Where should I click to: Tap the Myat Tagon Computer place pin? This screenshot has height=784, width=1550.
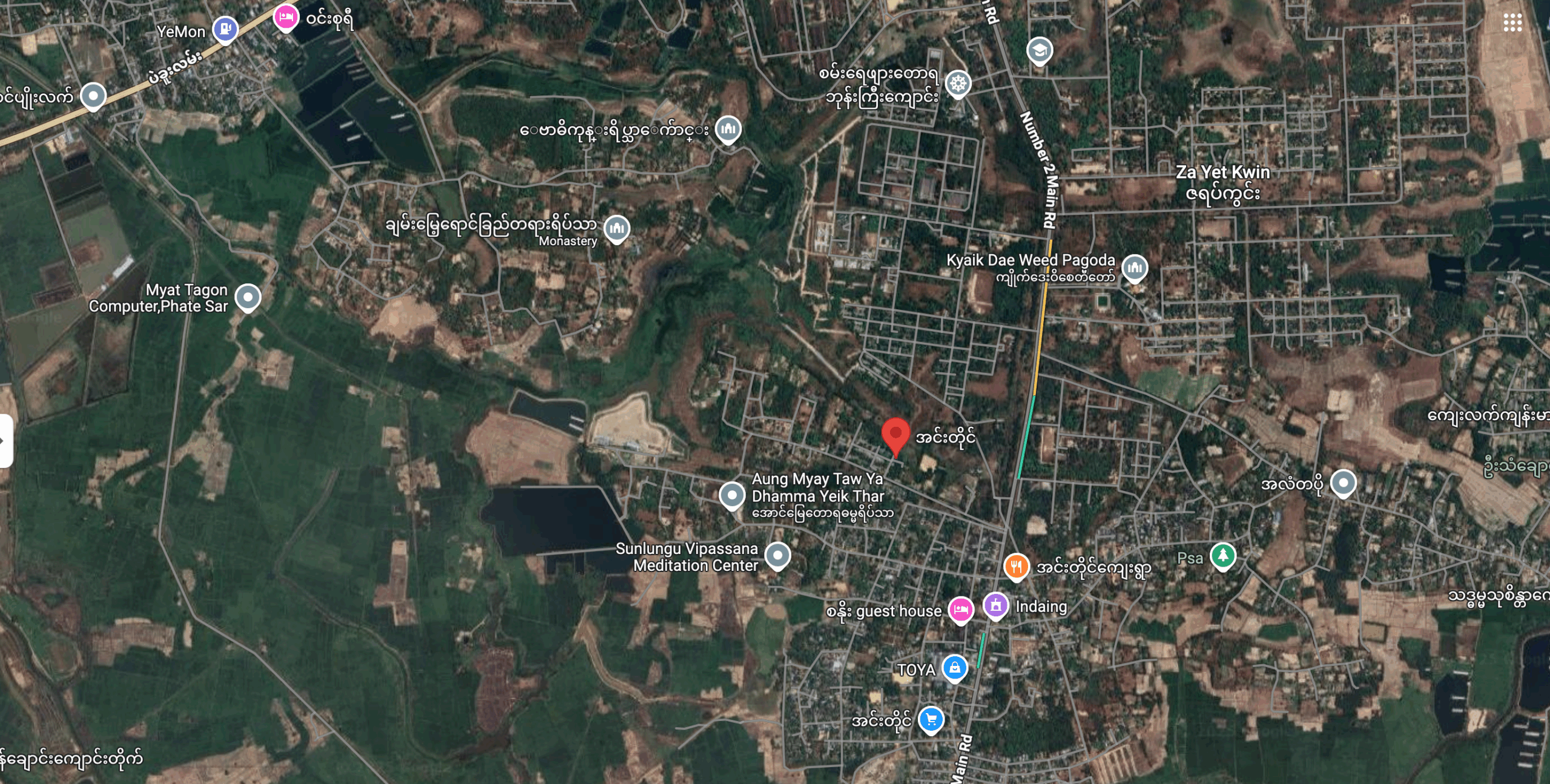[x=248, y=297]
